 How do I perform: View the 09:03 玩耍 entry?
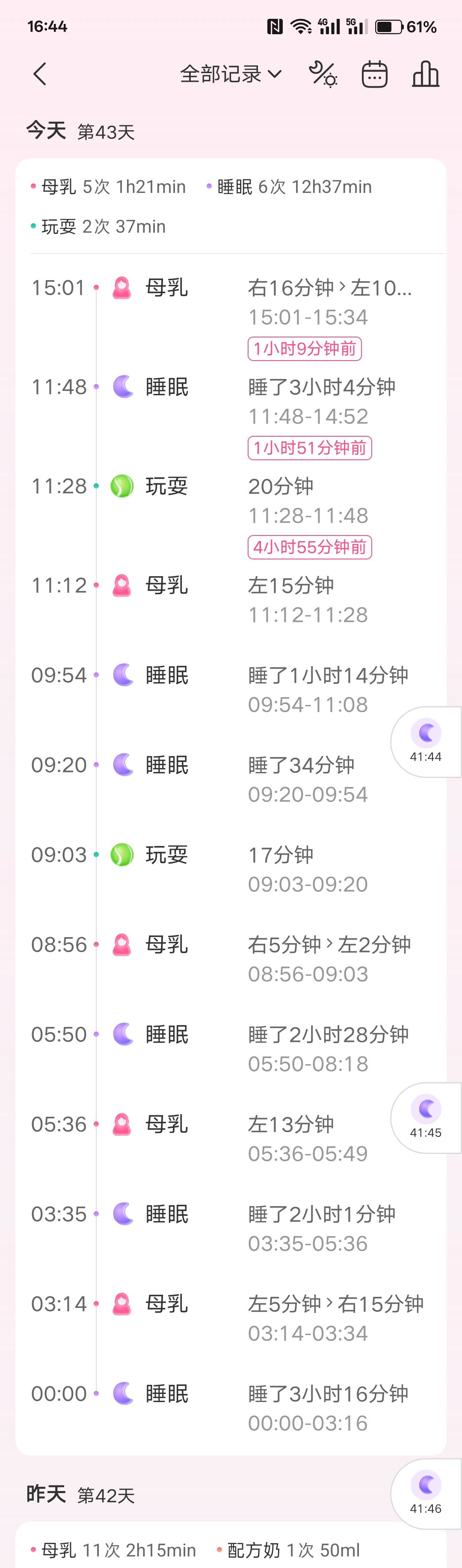[x=231, y=869]
